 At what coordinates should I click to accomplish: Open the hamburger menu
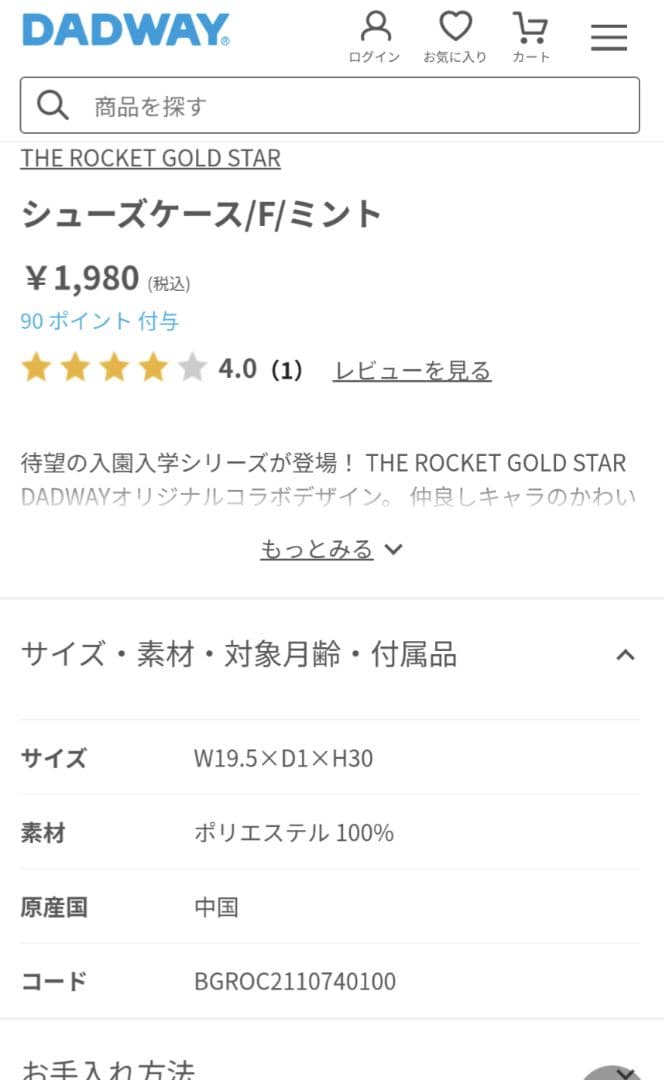[608, 37]
